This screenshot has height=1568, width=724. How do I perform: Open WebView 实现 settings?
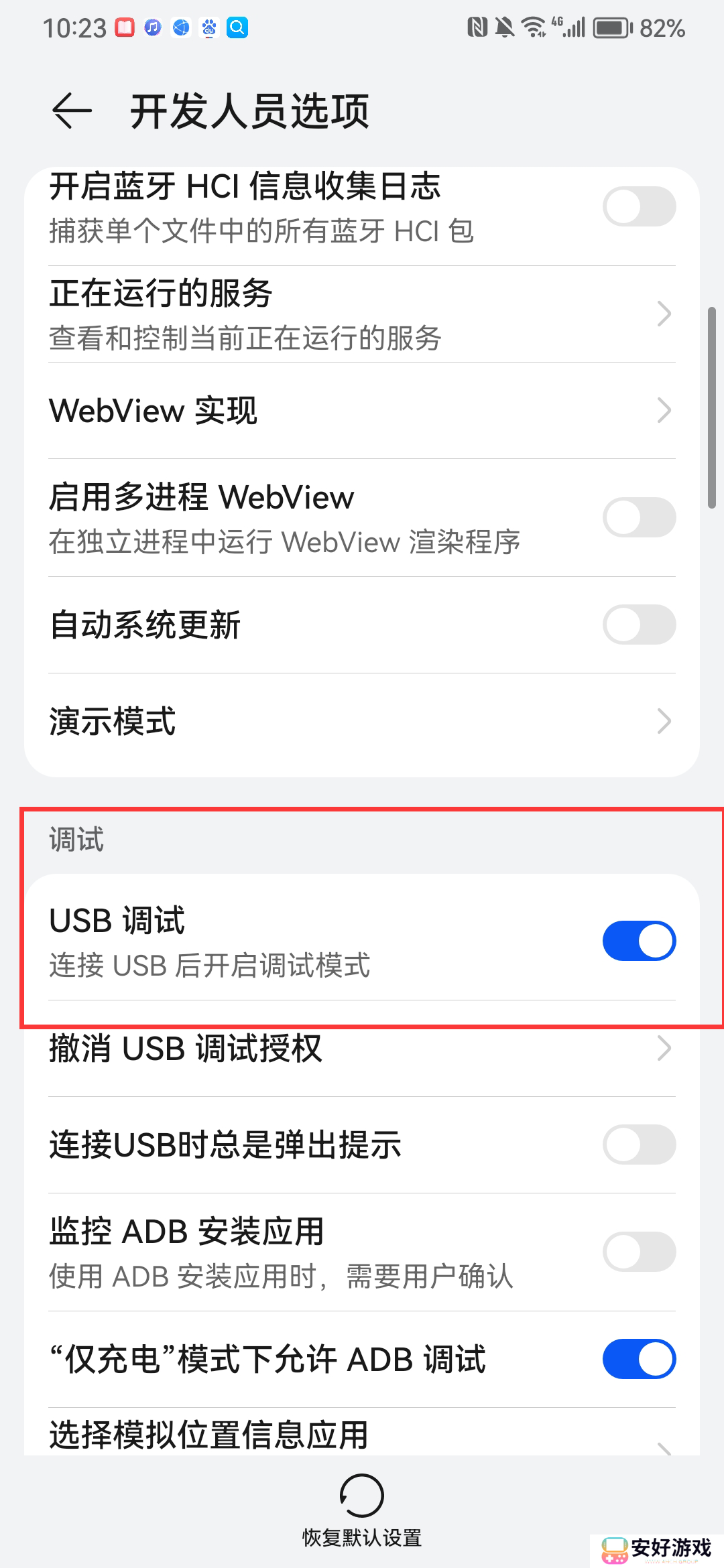(362, 411)
